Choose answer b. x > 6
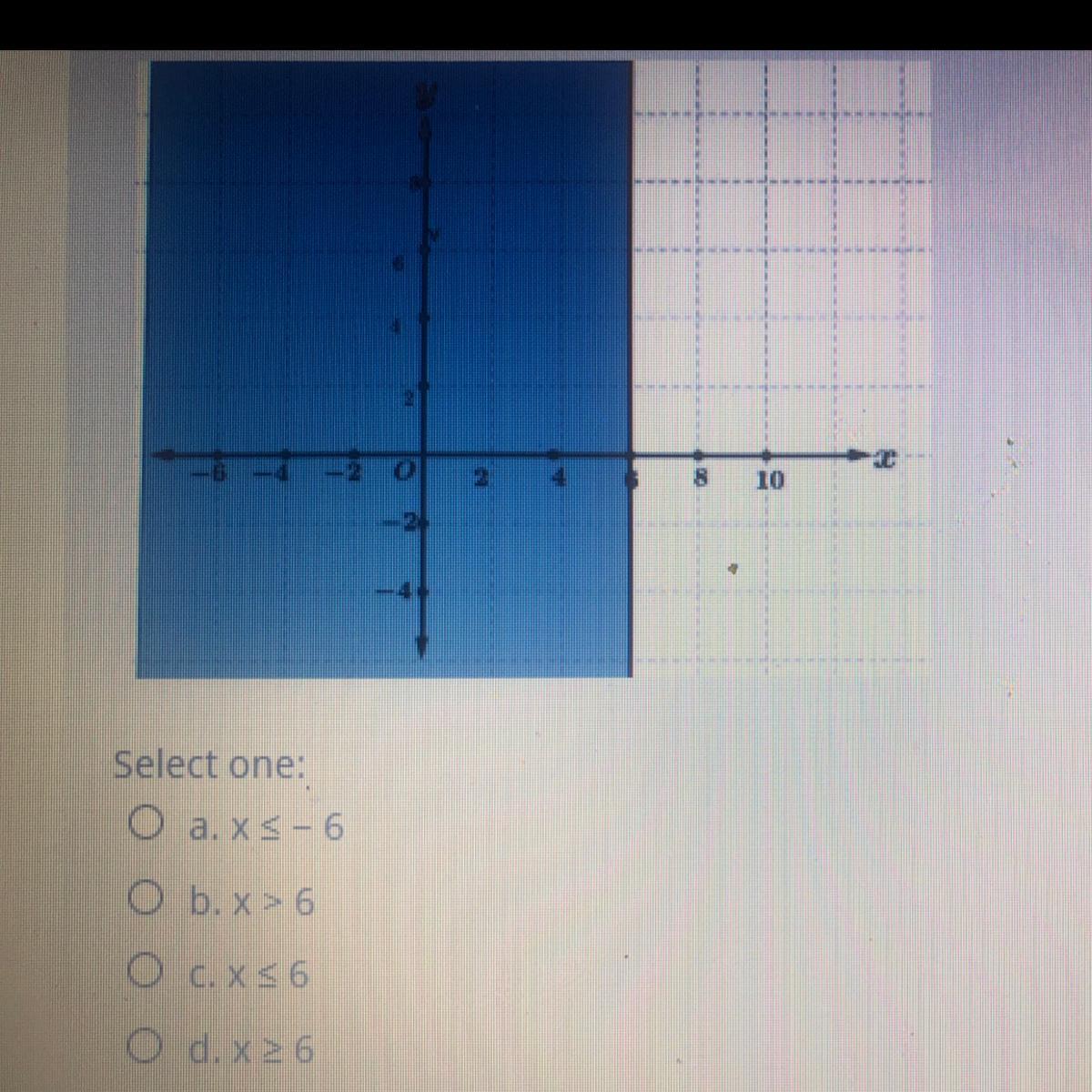Image resolution: width=1092 pixels, height=1092 pixels. coord(146,901)
